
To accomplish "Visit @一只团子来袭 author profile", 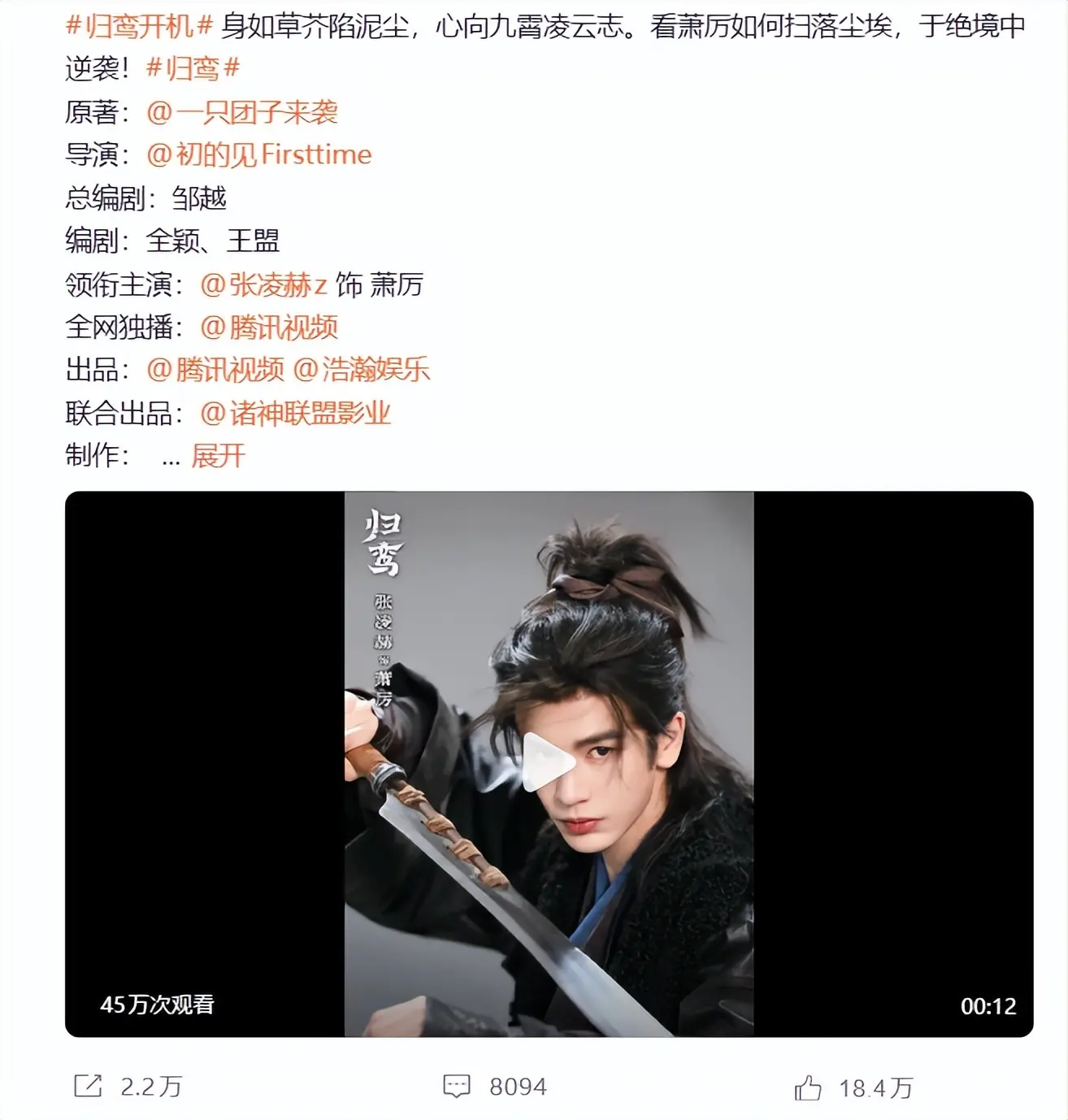I will click(242, 112).
